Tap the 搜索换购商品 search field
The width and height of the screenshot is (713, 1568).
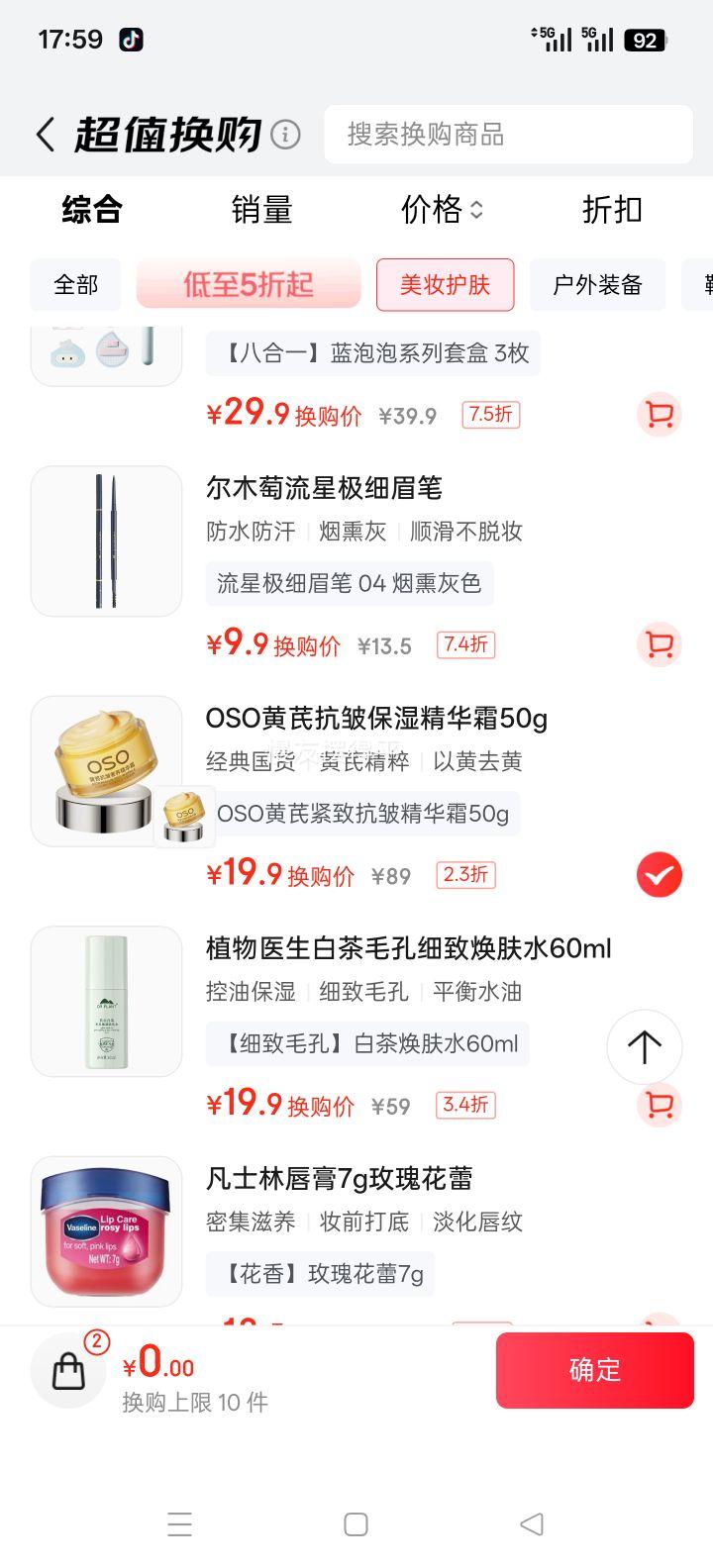pyautogui.click(x=508, y=135)
